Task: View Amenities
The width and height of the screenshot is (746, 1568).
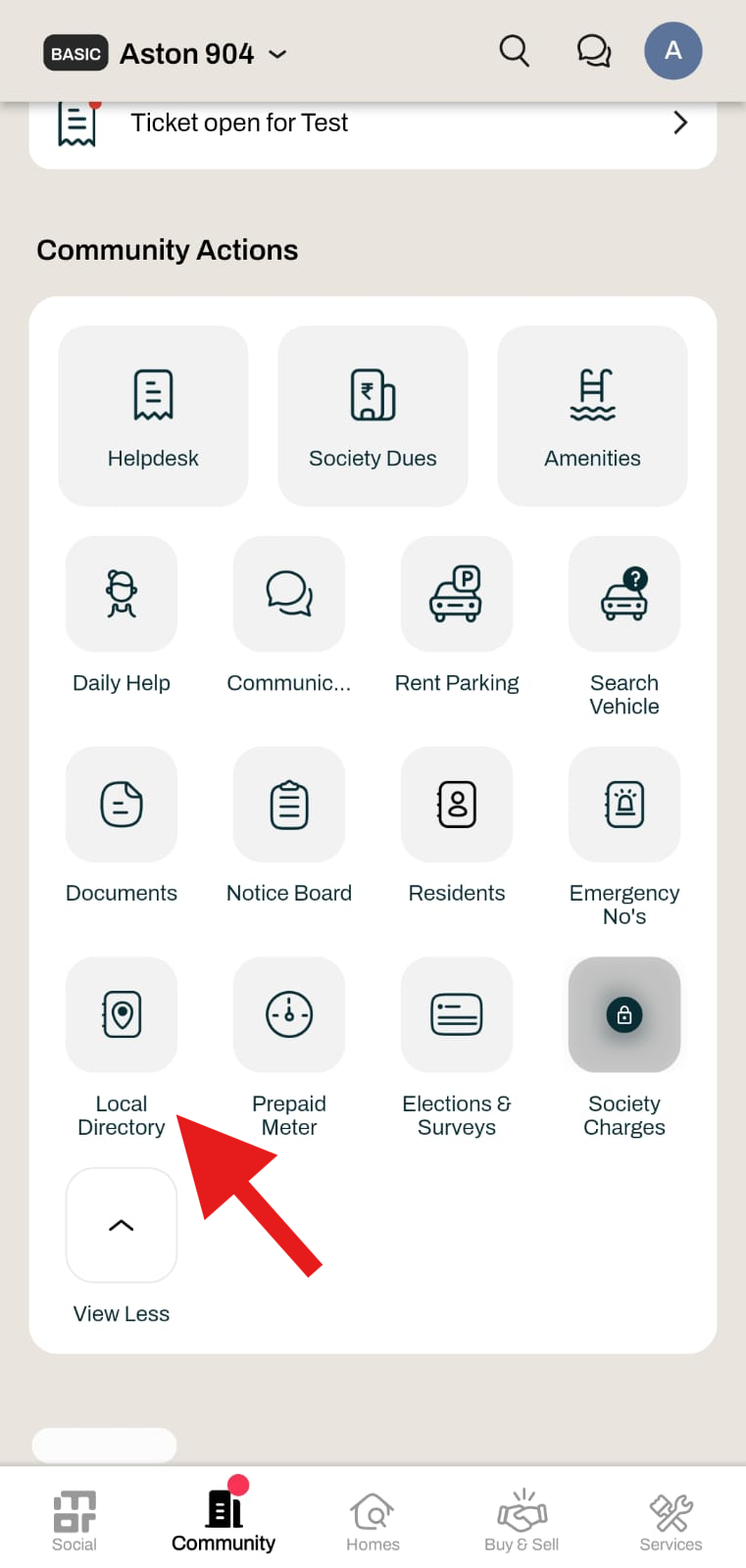Action: (x=592, y=416)
